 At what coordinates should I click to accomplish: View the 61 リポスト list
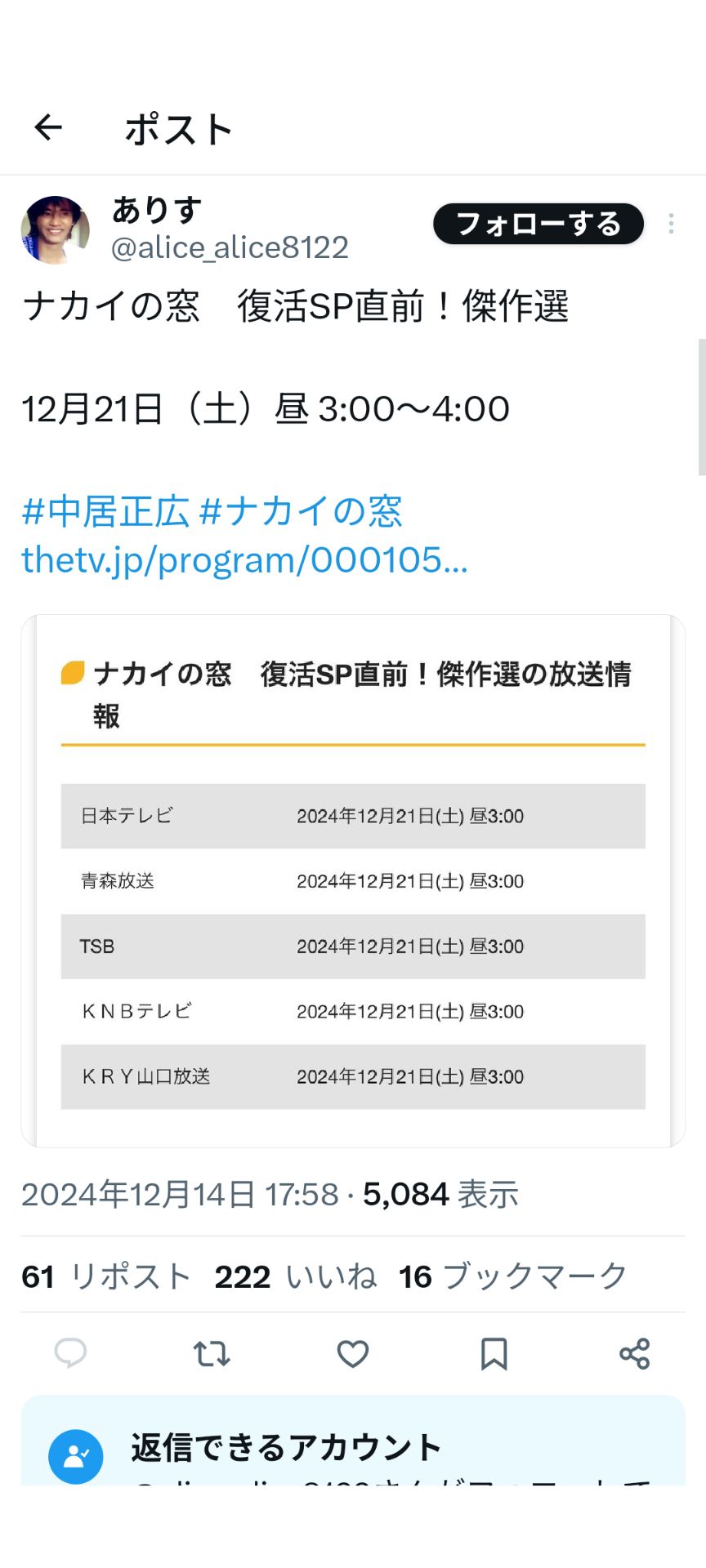106,1276
